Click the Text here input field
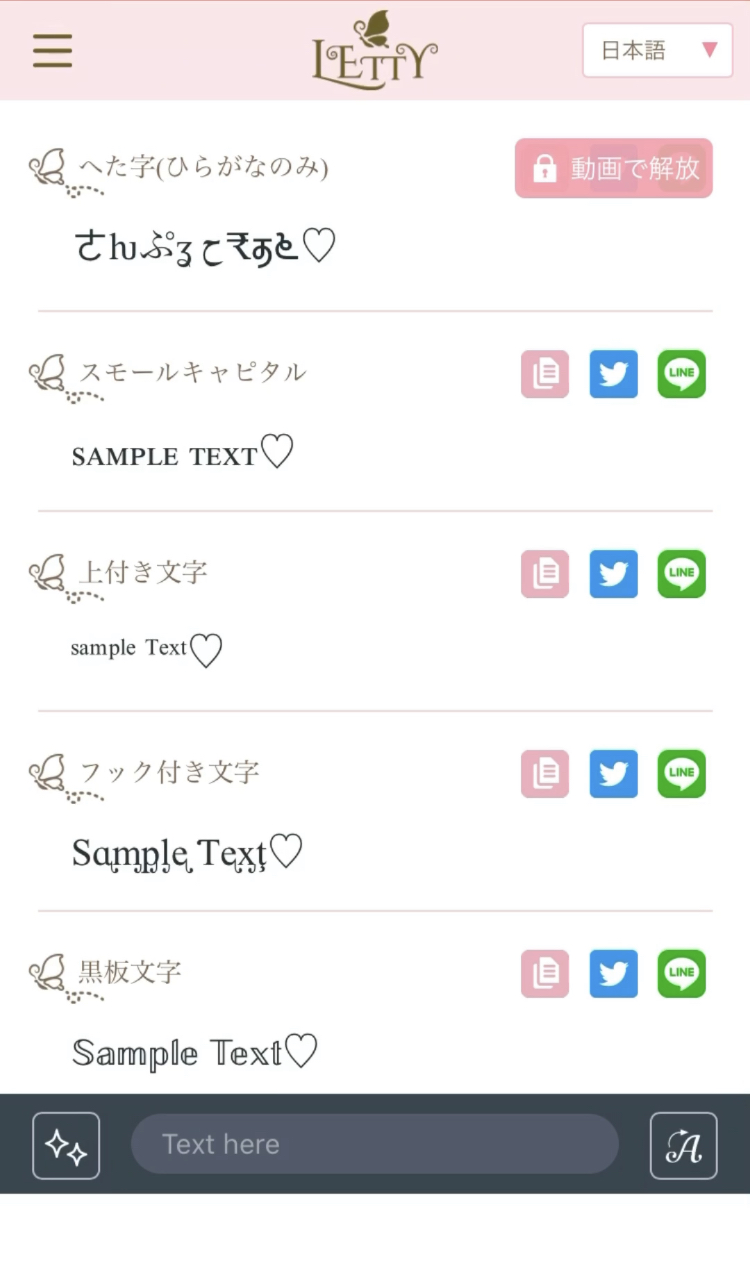Image resolution: width=750 pixels, height=1287 pixels. point(374,1144)
